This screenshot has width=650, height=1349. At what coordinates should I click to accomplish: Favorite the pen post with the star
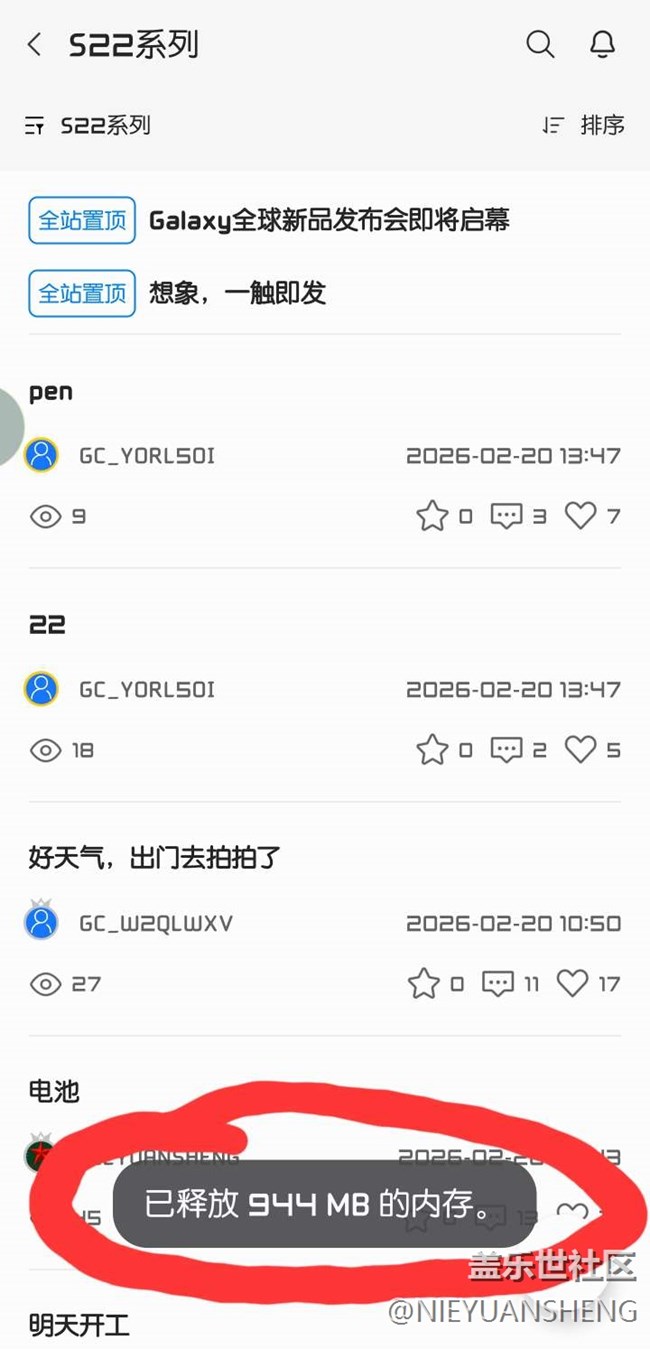point(432,516)
